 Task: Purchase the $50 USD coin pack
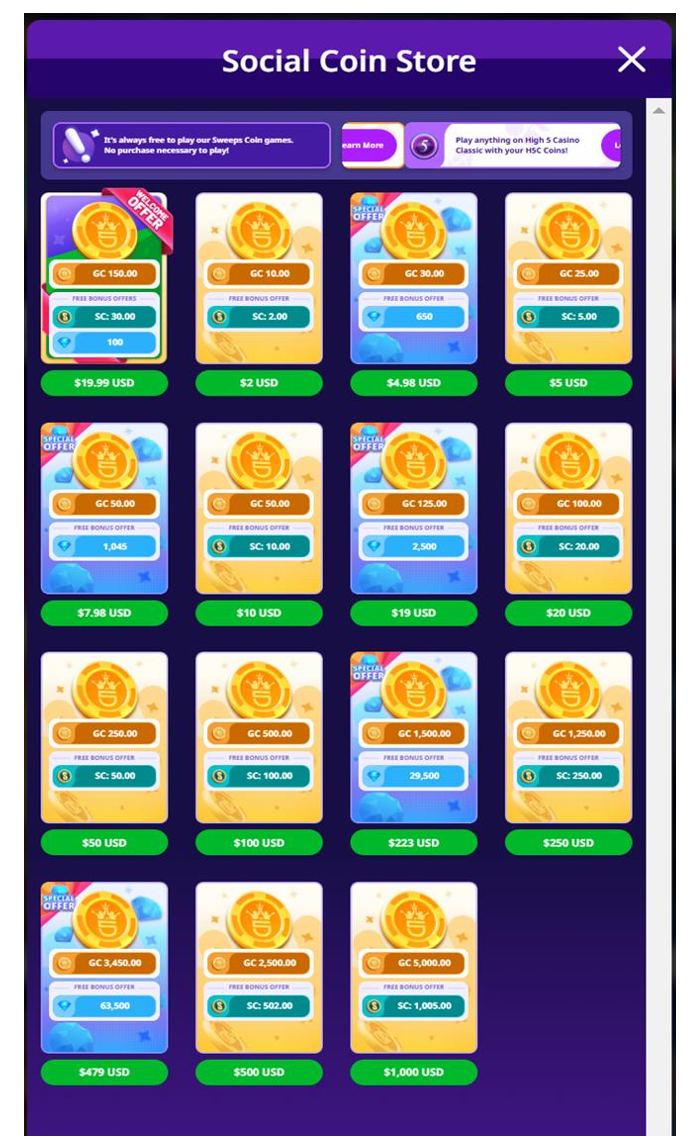click(104, 843)
